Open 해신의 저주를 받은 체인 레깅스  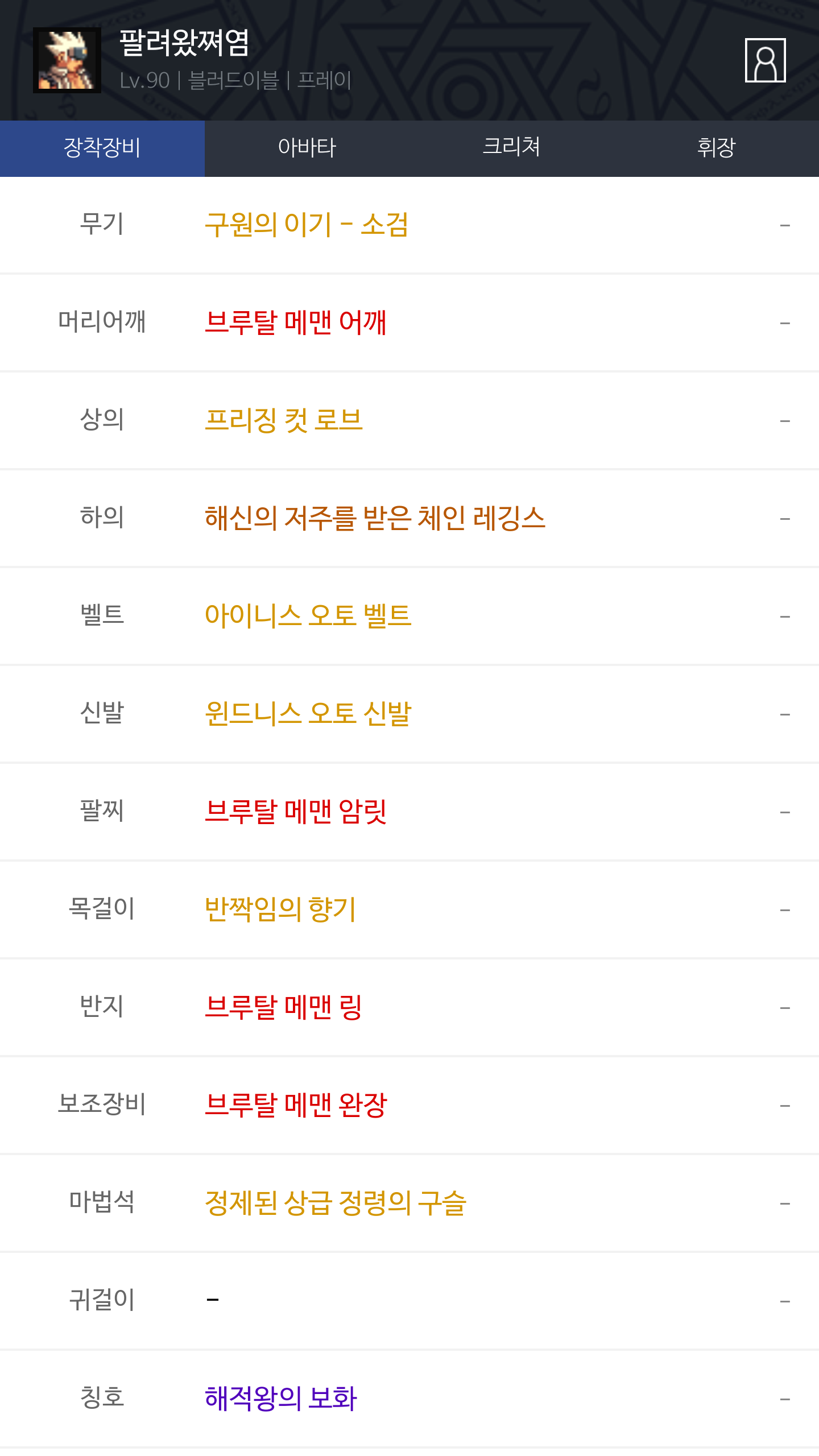(x=375, y=518)
